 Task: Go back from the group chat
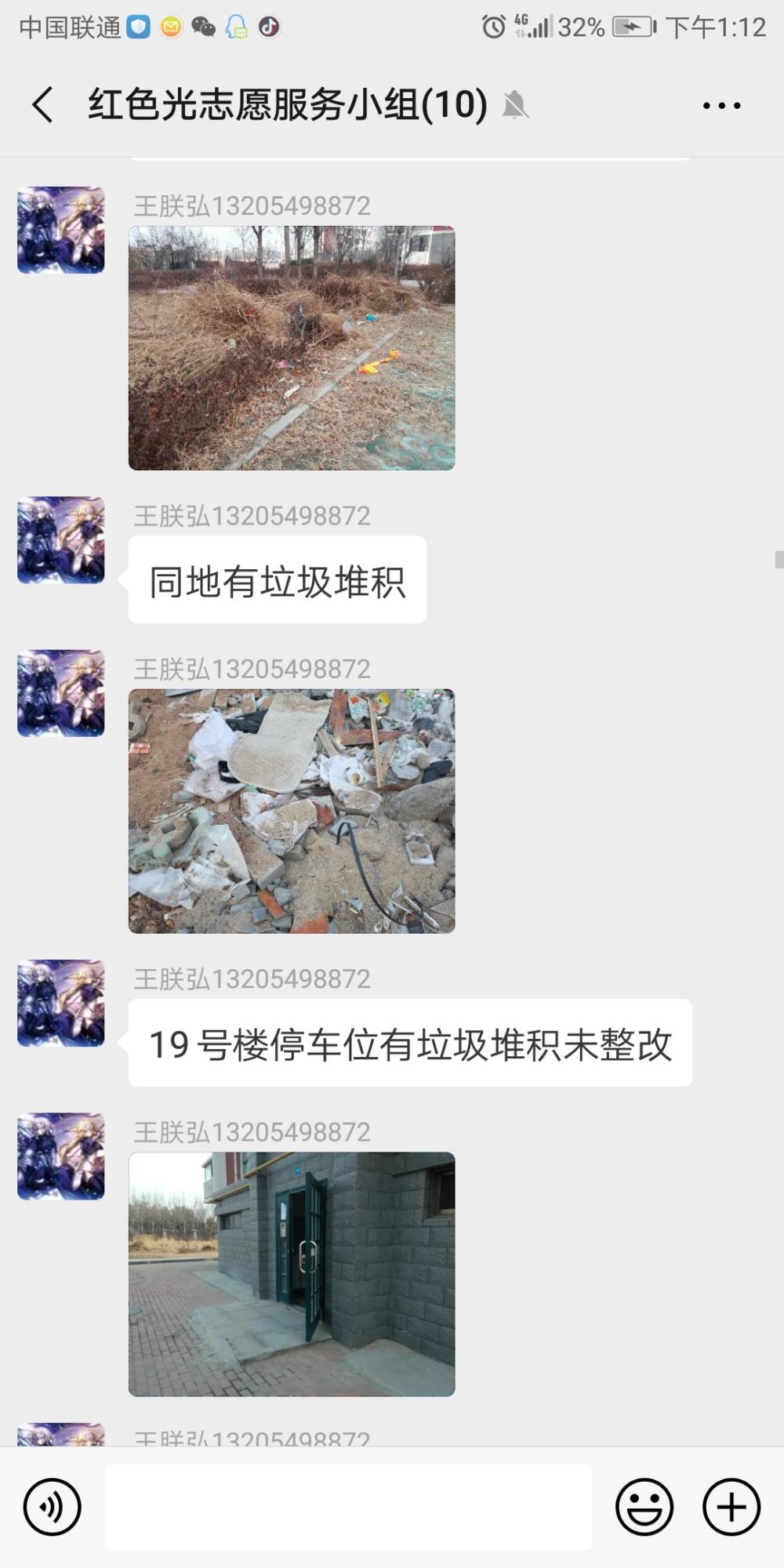coord(43,104)
